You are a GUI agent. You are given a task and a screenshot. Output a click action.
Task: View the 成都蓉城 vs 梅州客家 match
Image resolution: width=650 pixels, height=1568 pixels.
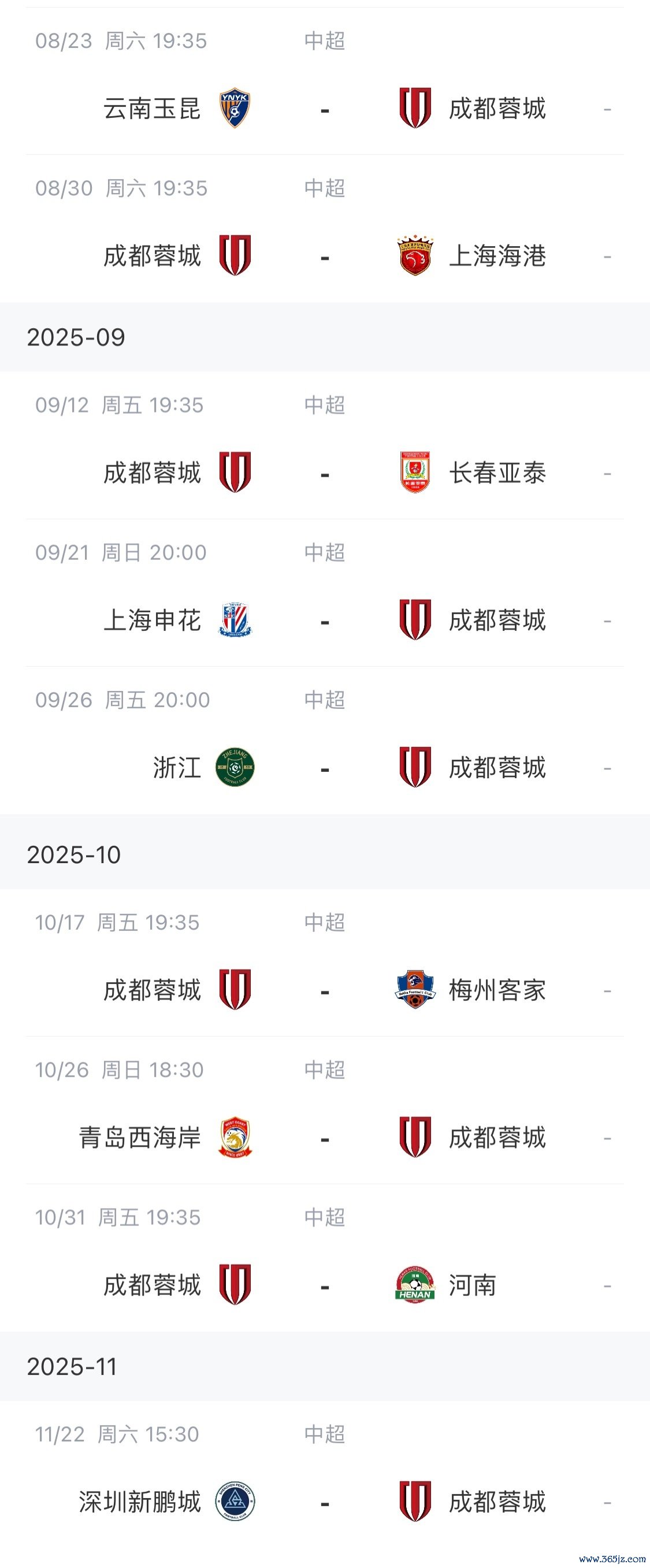[324, 990]
